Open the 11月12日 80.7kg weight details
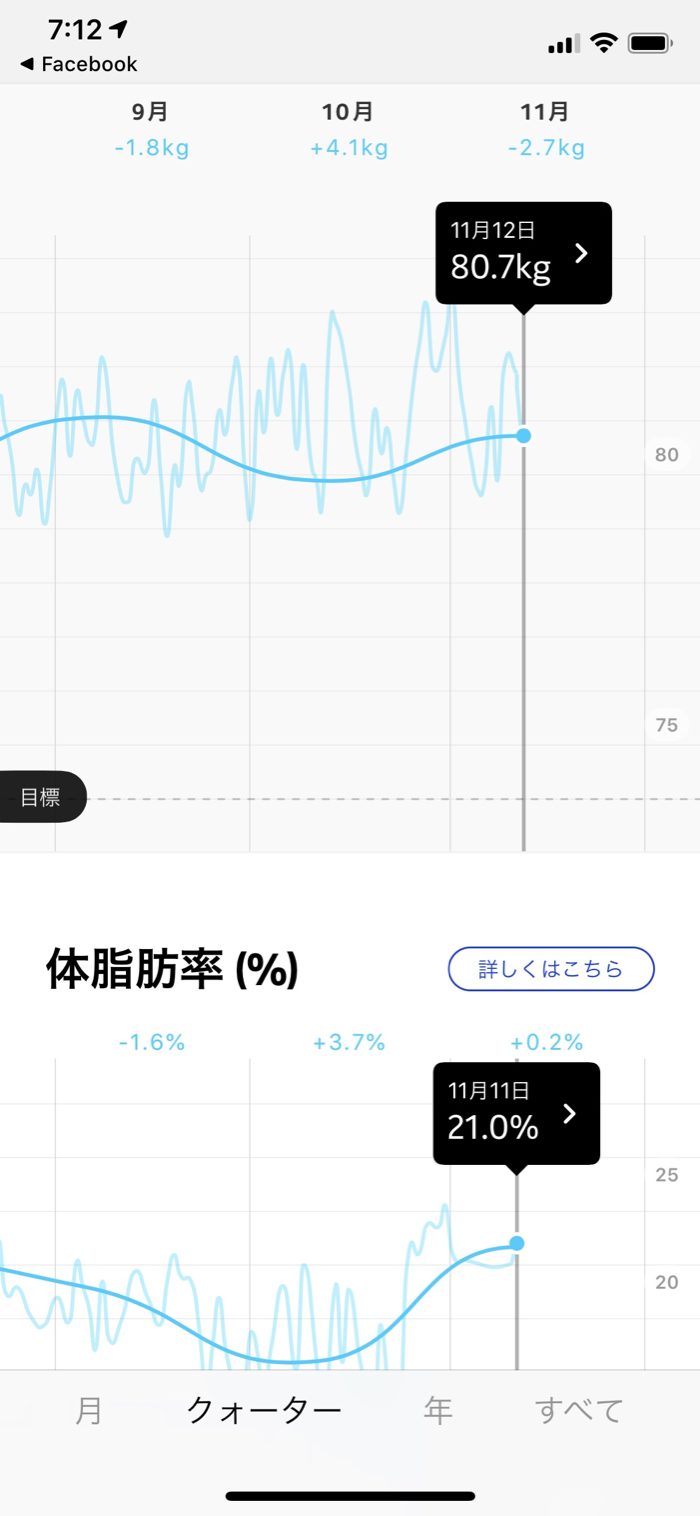The width and height of the screenshot is (700, 1516). click(x=523, y=253)
